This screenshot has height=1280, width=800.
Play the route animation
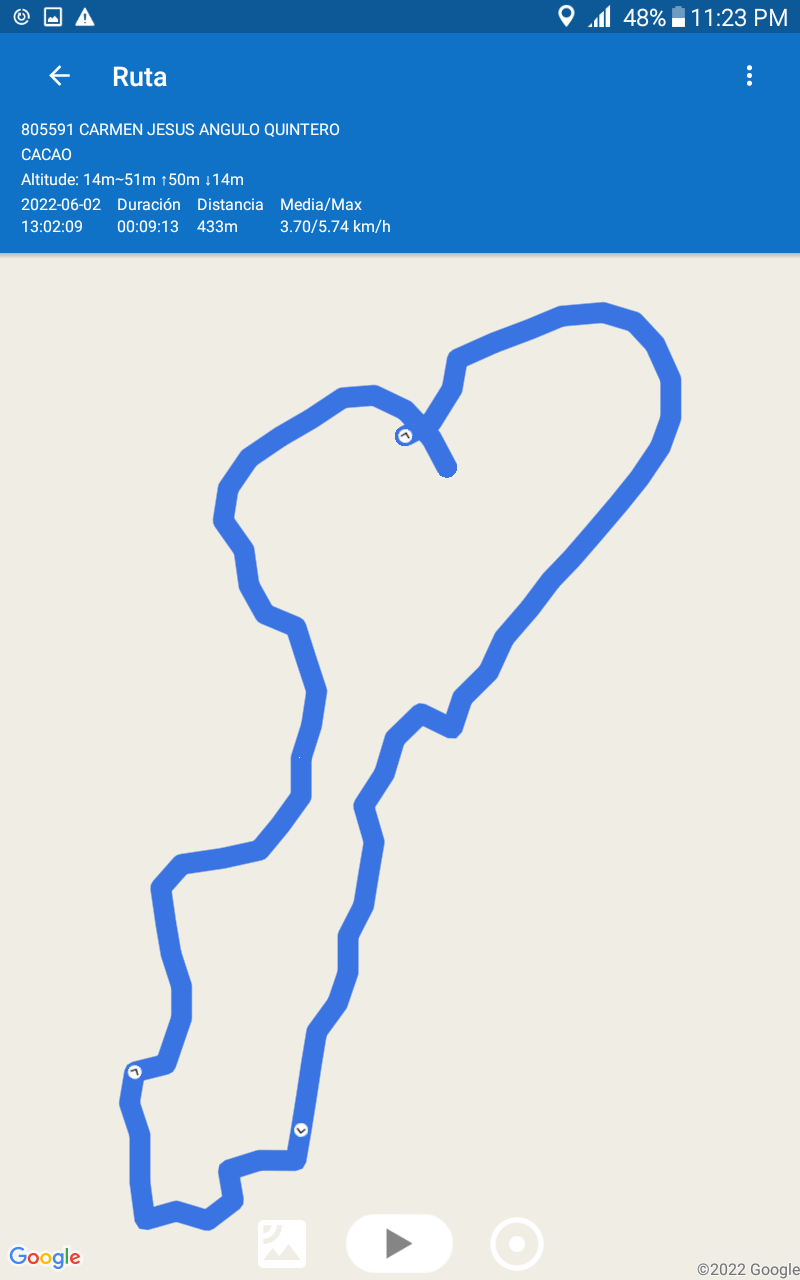pos(399,1243)
